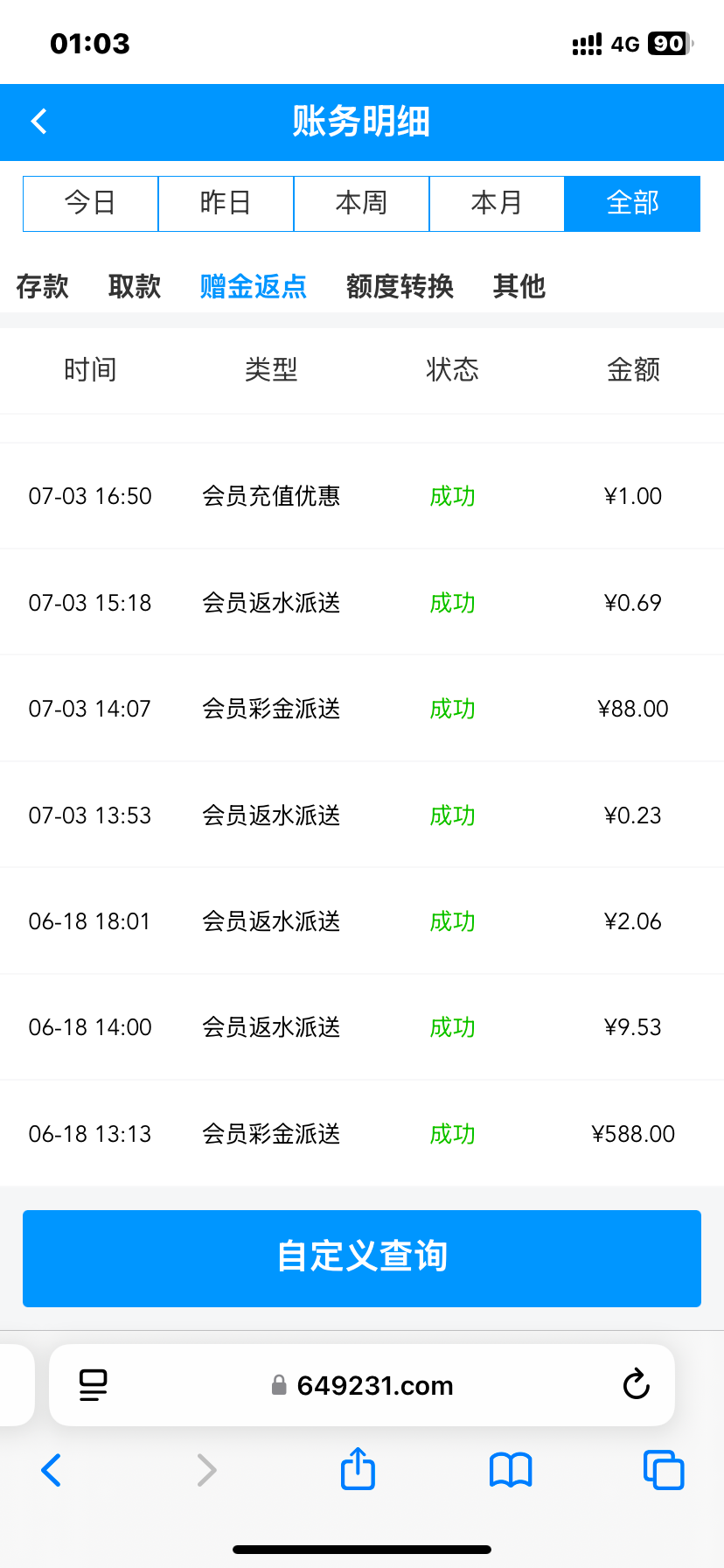Image resolution: width=724 pixels, height=1568 pixels.
Task: Open the 其他 category tab
Action: tap(519, 286)
